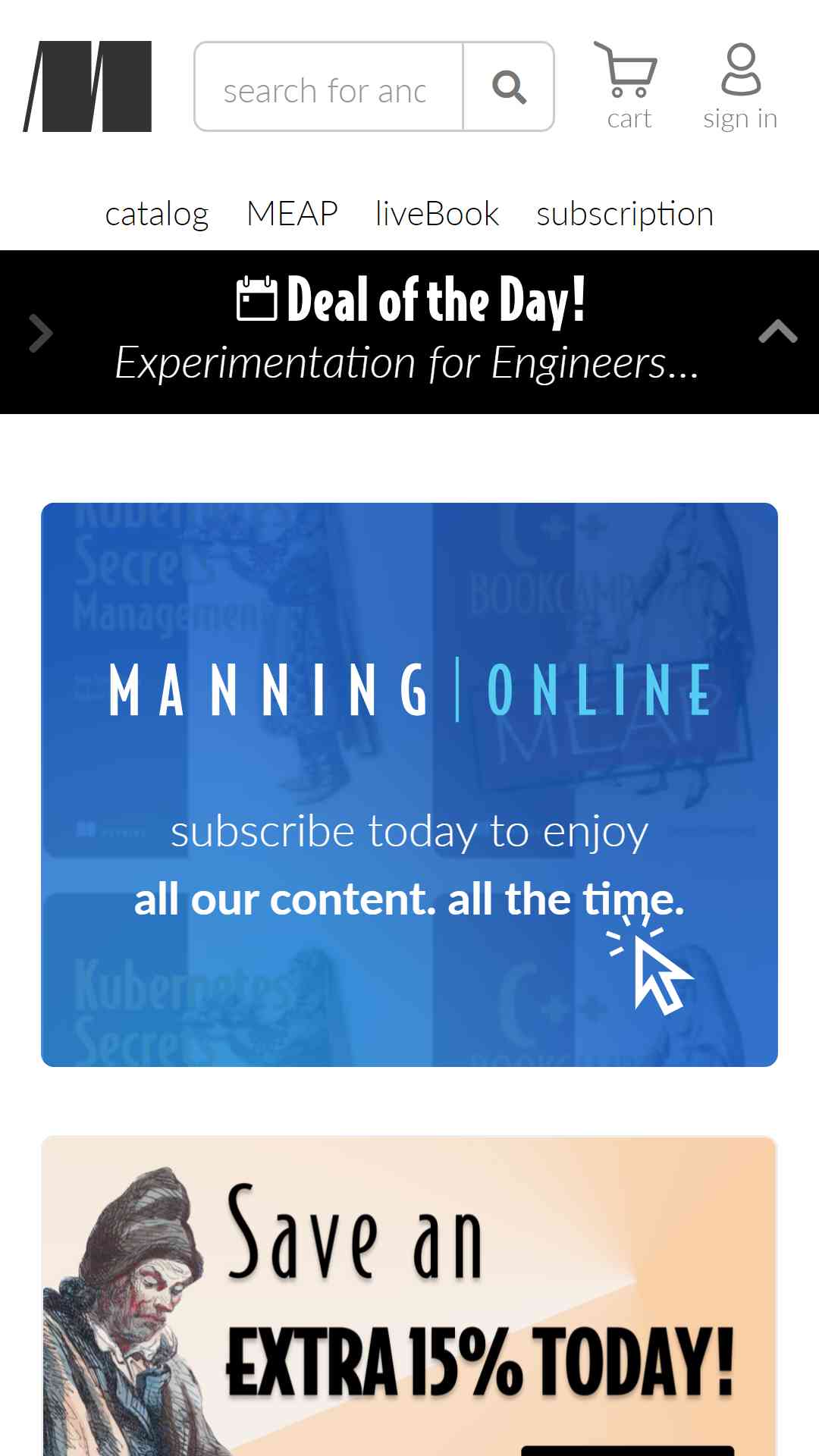Collapse the Deal of the Day banner

pyautogui.click(x=778, y=331)
